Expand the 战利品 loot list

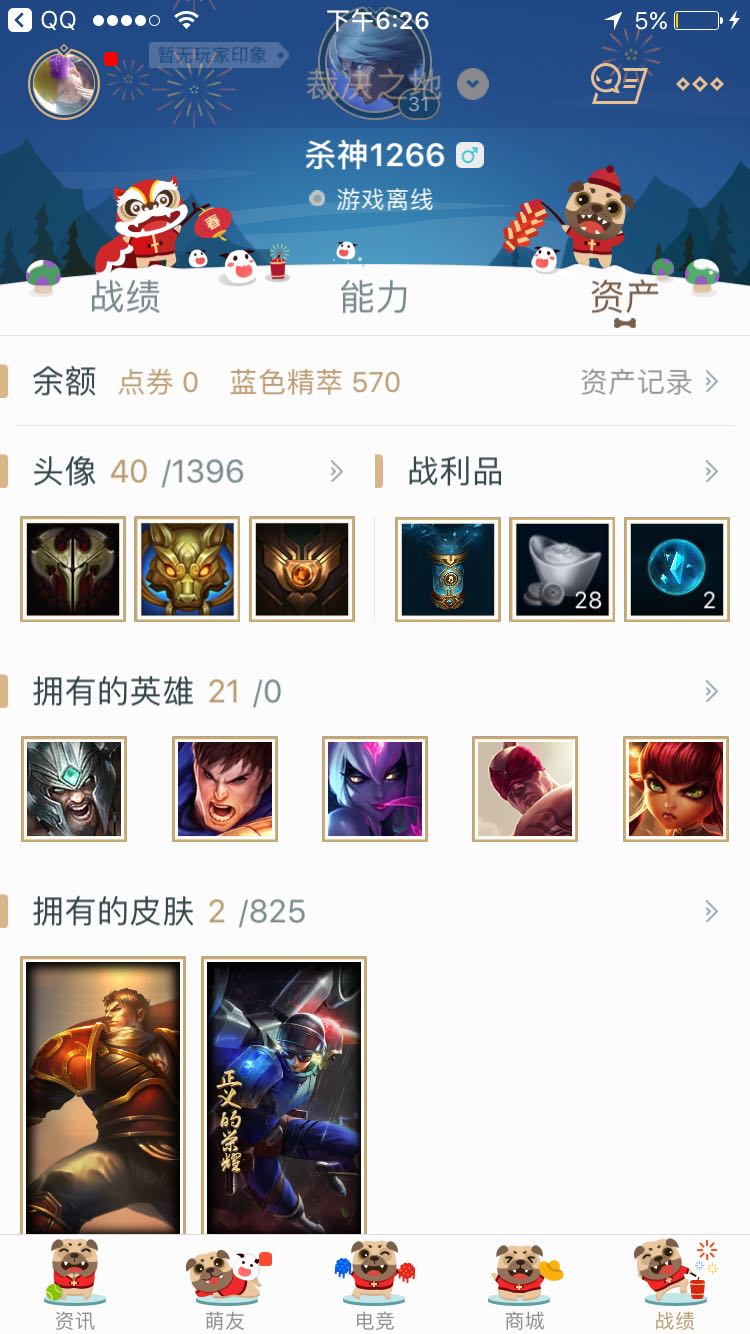[711, 471]
